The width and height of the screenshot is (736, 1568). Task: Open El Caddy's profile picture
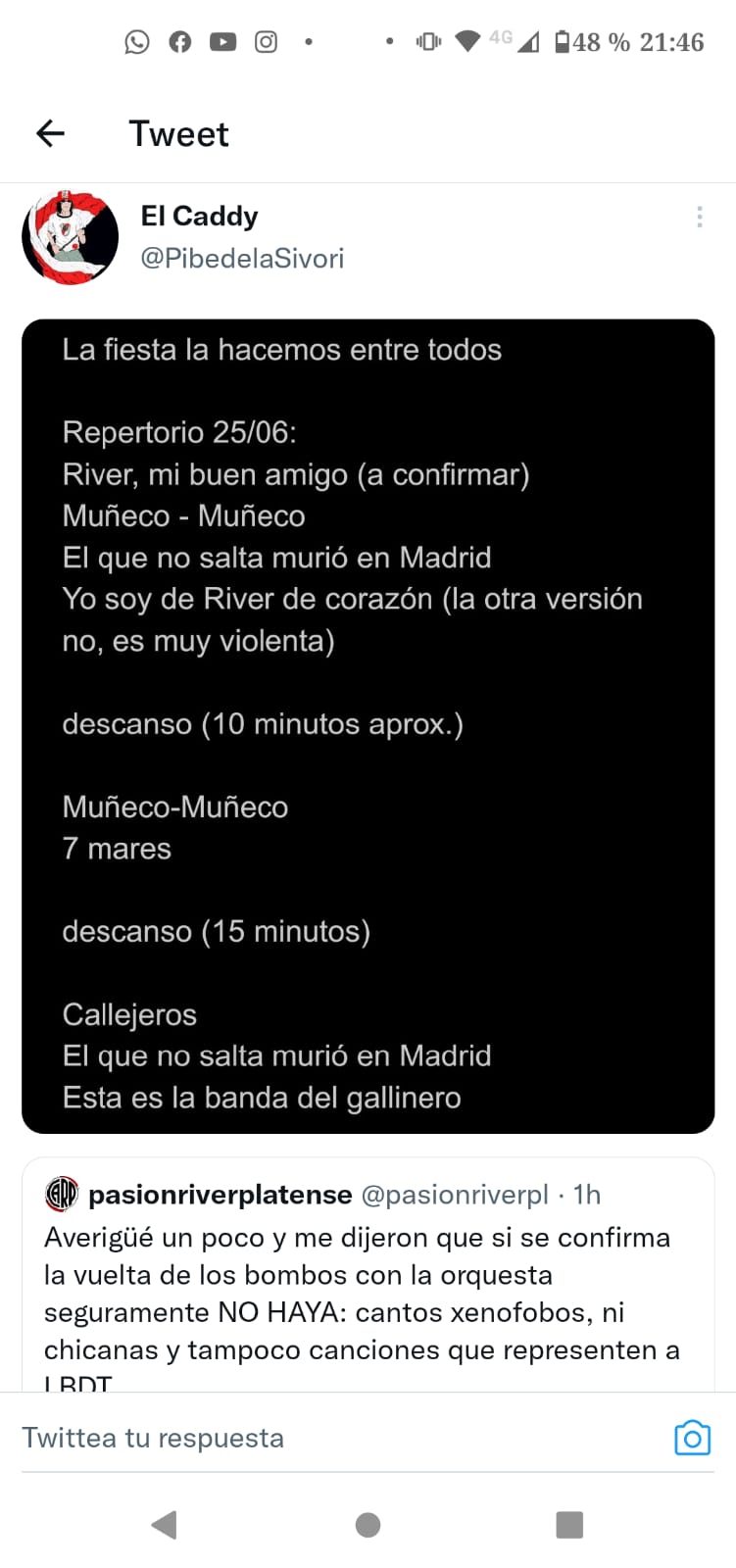coord(70,238)
